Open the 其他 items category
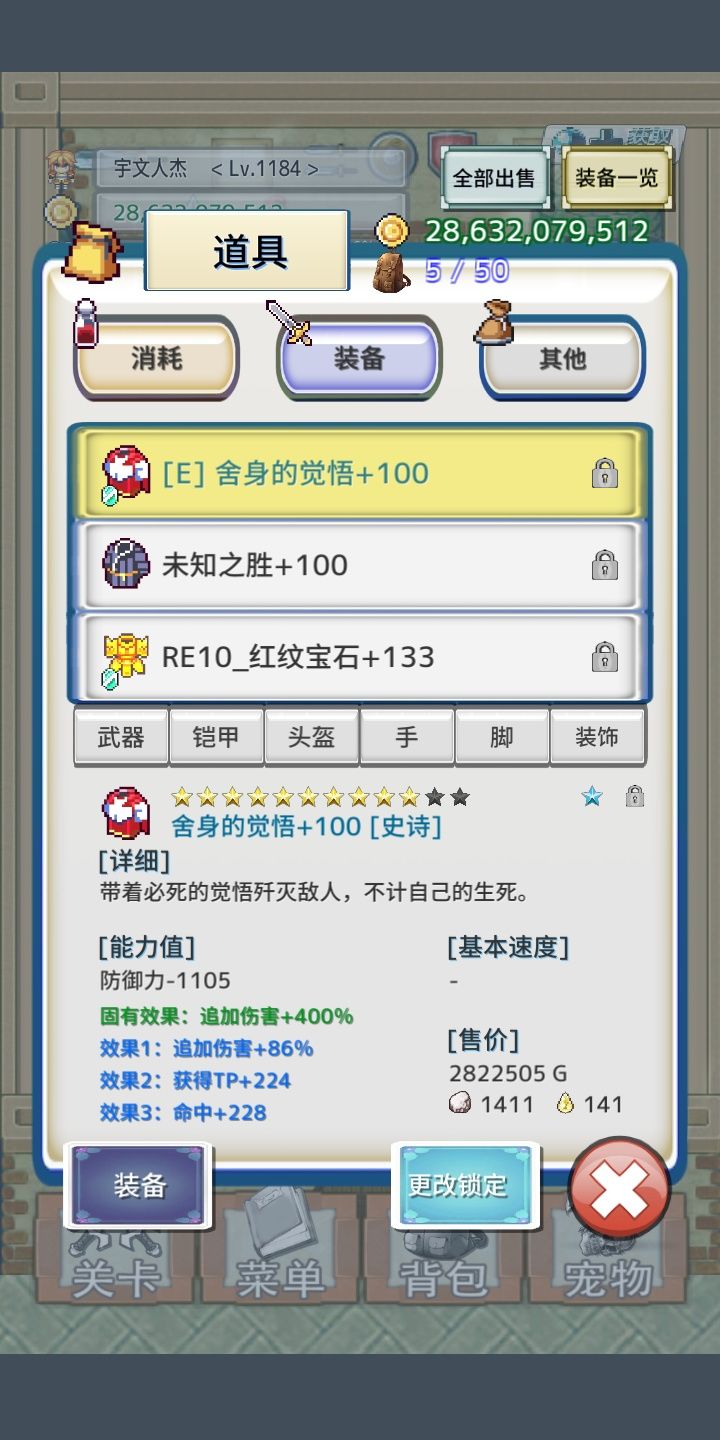720x1440 pixels. [x=561, y=358]
